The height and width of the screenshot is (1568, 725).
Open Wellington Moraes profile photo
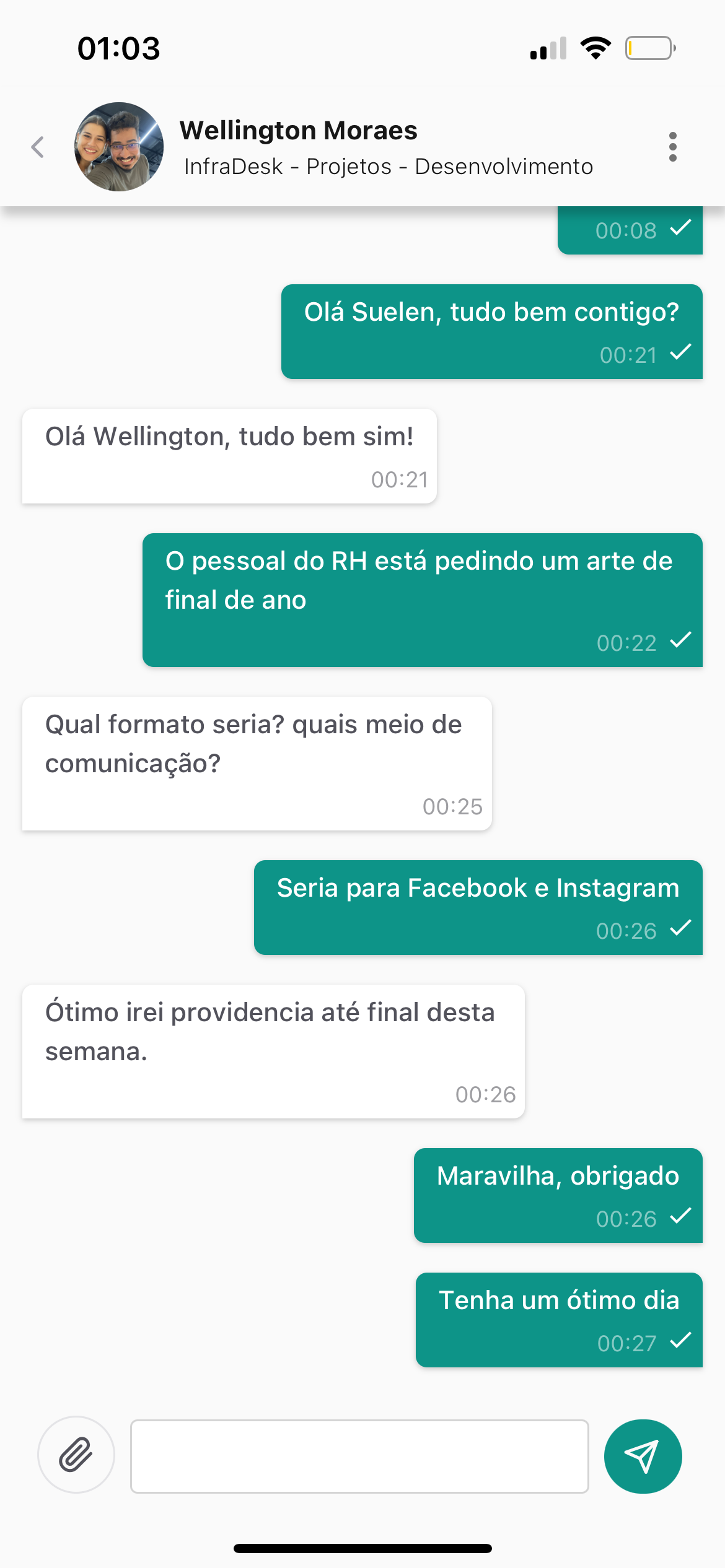click(x=119, y=147)
